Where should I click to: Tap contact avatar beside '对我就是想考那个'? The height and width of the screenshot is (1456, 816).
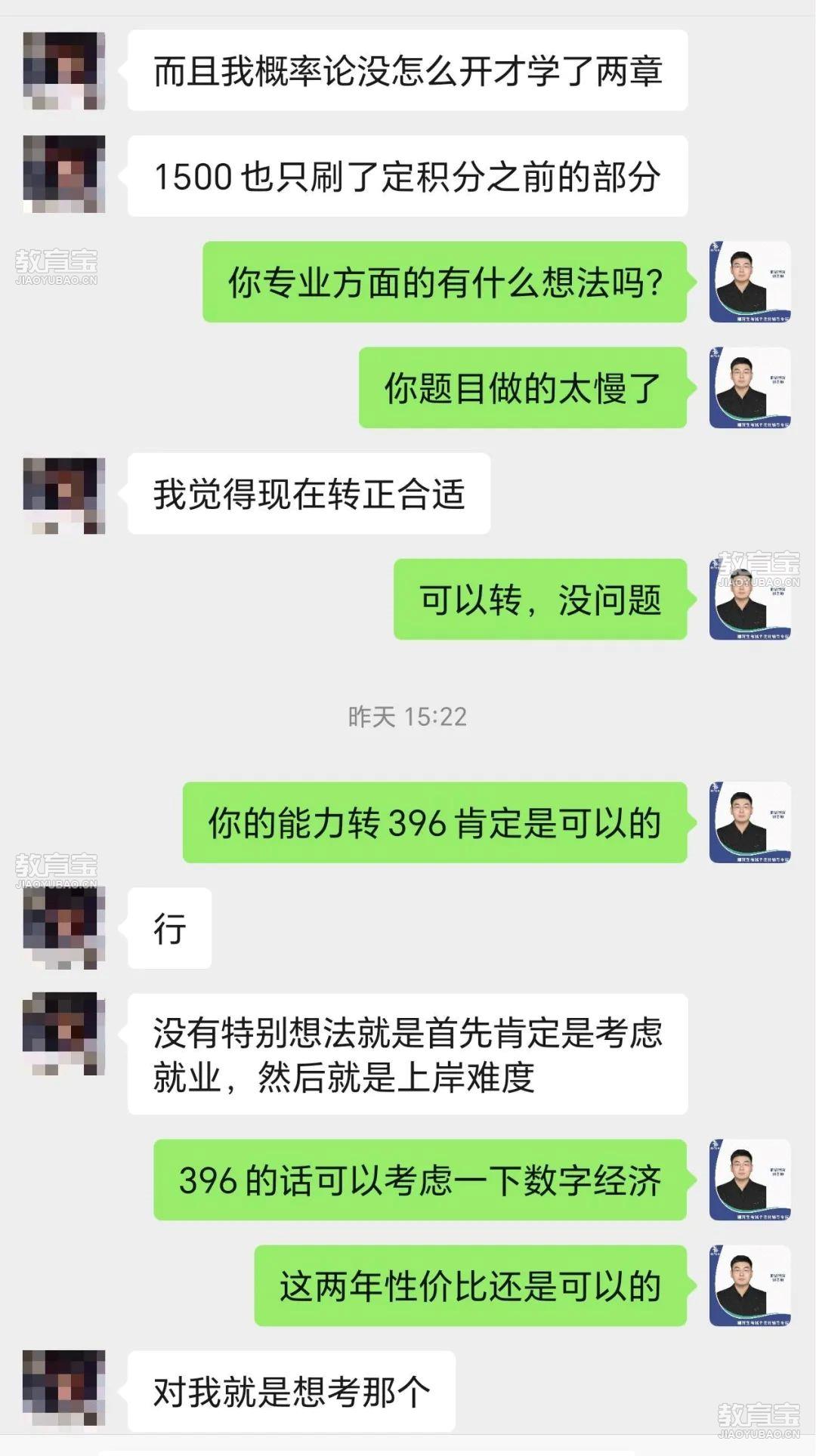tap(64, 1390)
